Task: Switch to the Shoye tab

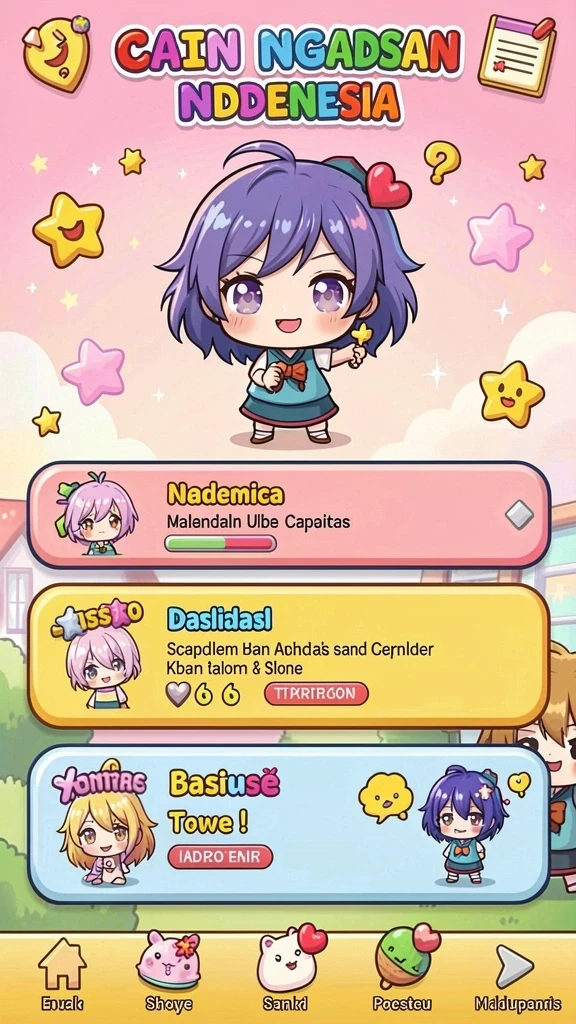Action: pyautogui.click(x=168, y=973)
